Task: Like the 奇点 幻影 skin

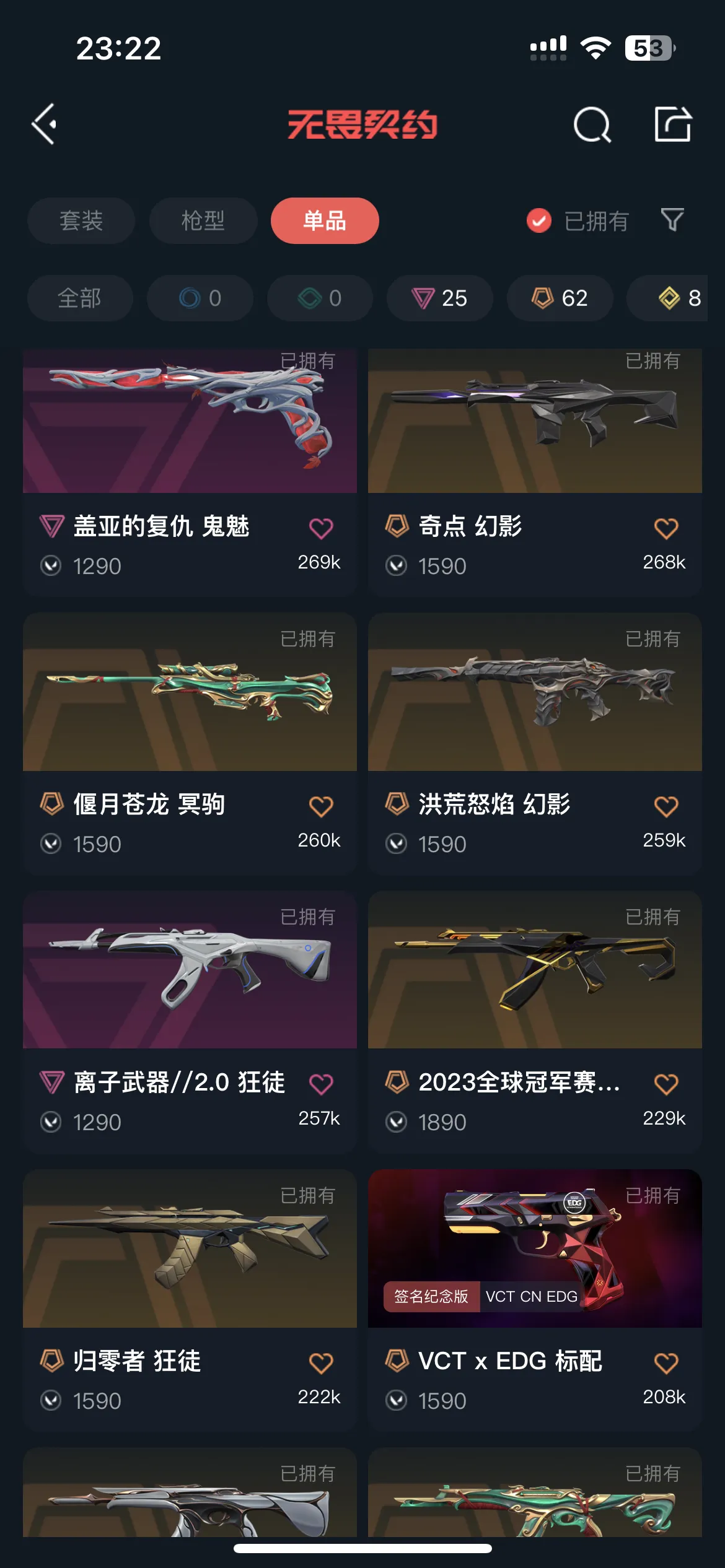Action: click(x=666, y=528)
